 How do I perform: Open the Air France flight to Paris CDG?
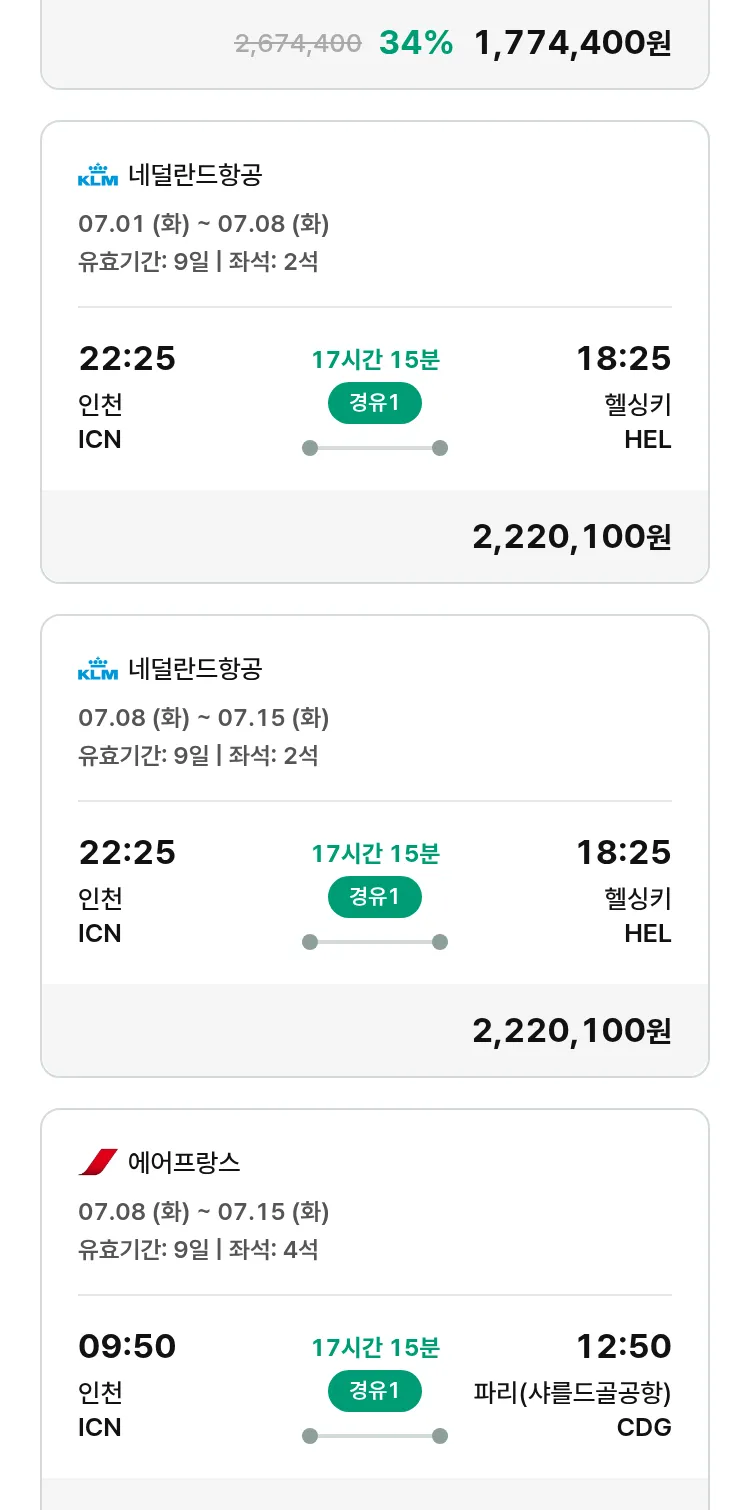[x=375, y=1310]
